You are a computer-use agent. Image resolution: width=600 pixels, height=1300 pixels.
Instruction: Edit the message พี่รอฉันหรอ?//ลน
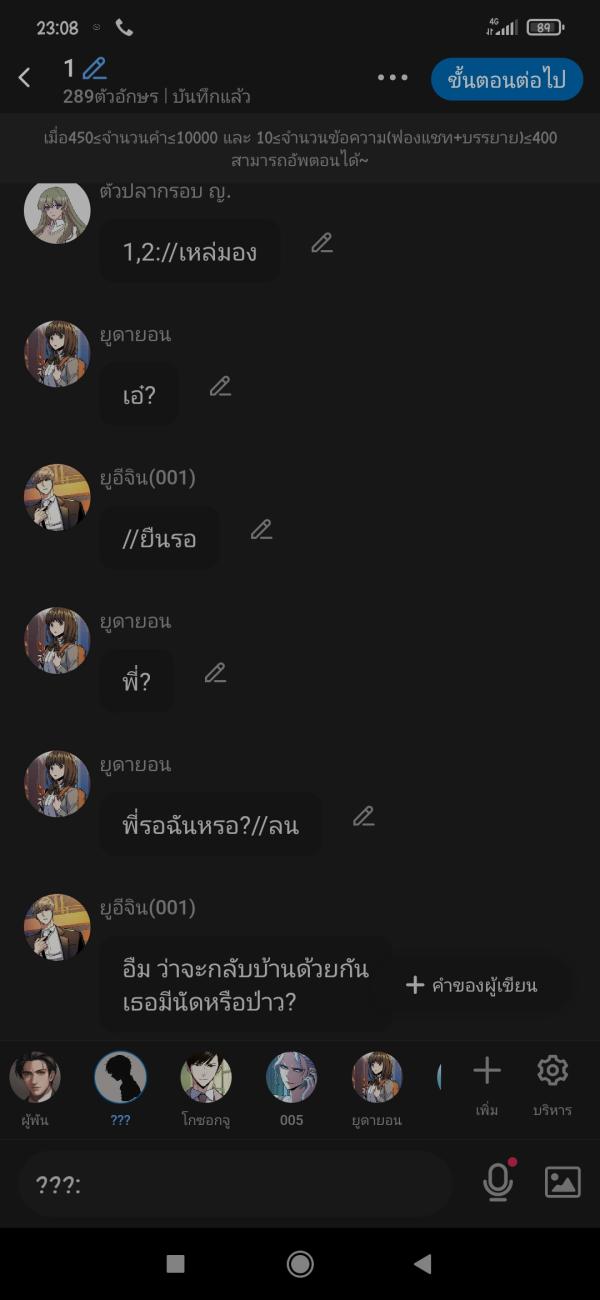click(363, 816)
